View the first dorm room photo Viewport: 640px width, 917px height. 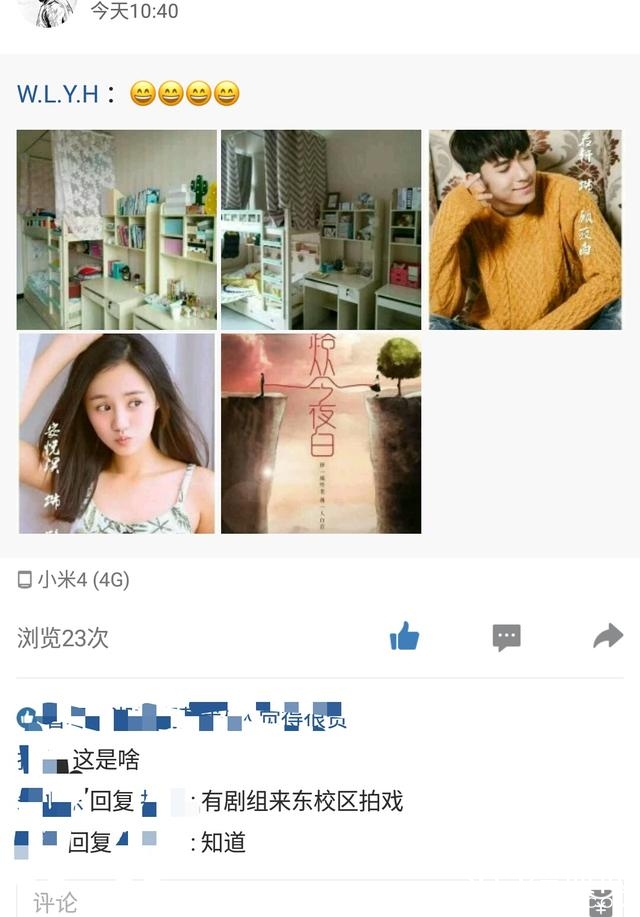pos(117,229)
